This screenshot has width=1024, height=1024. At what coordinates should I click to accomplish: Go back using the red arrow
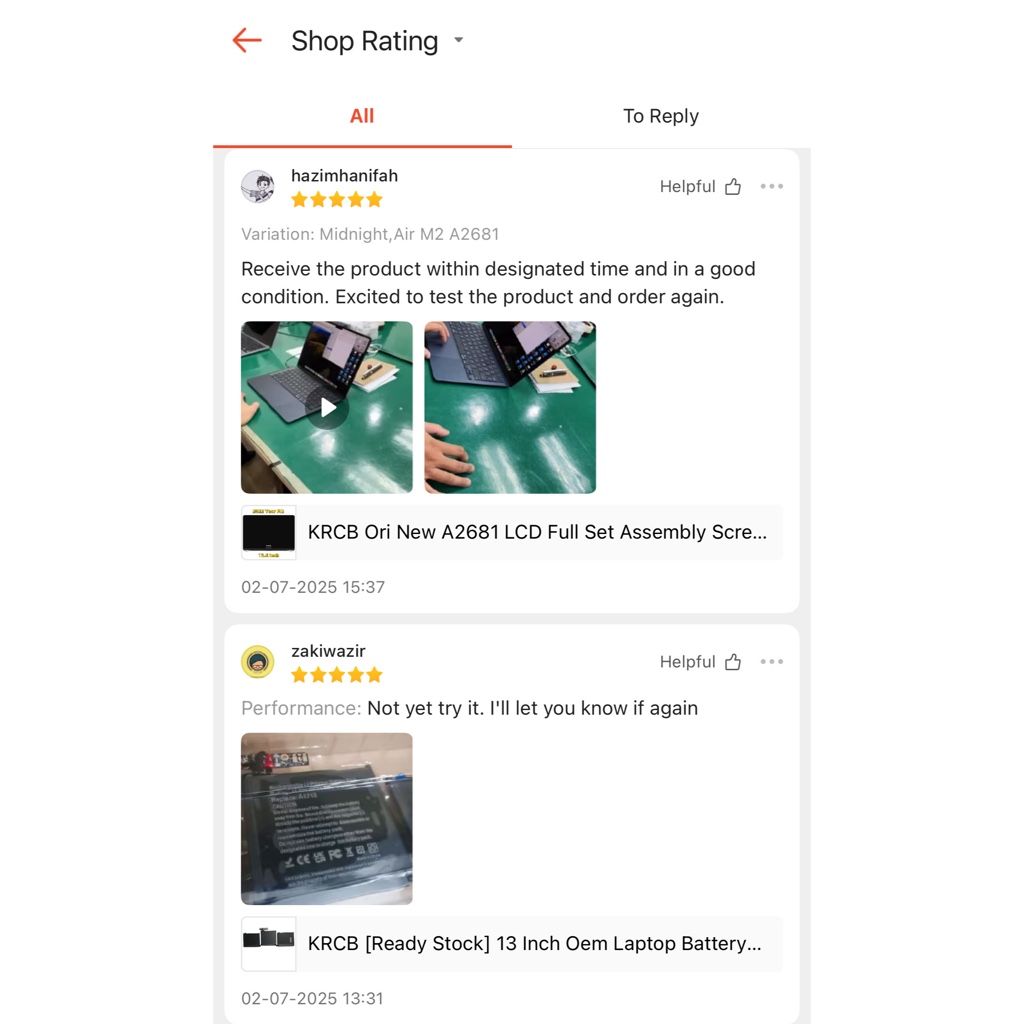tap(247, 40)
